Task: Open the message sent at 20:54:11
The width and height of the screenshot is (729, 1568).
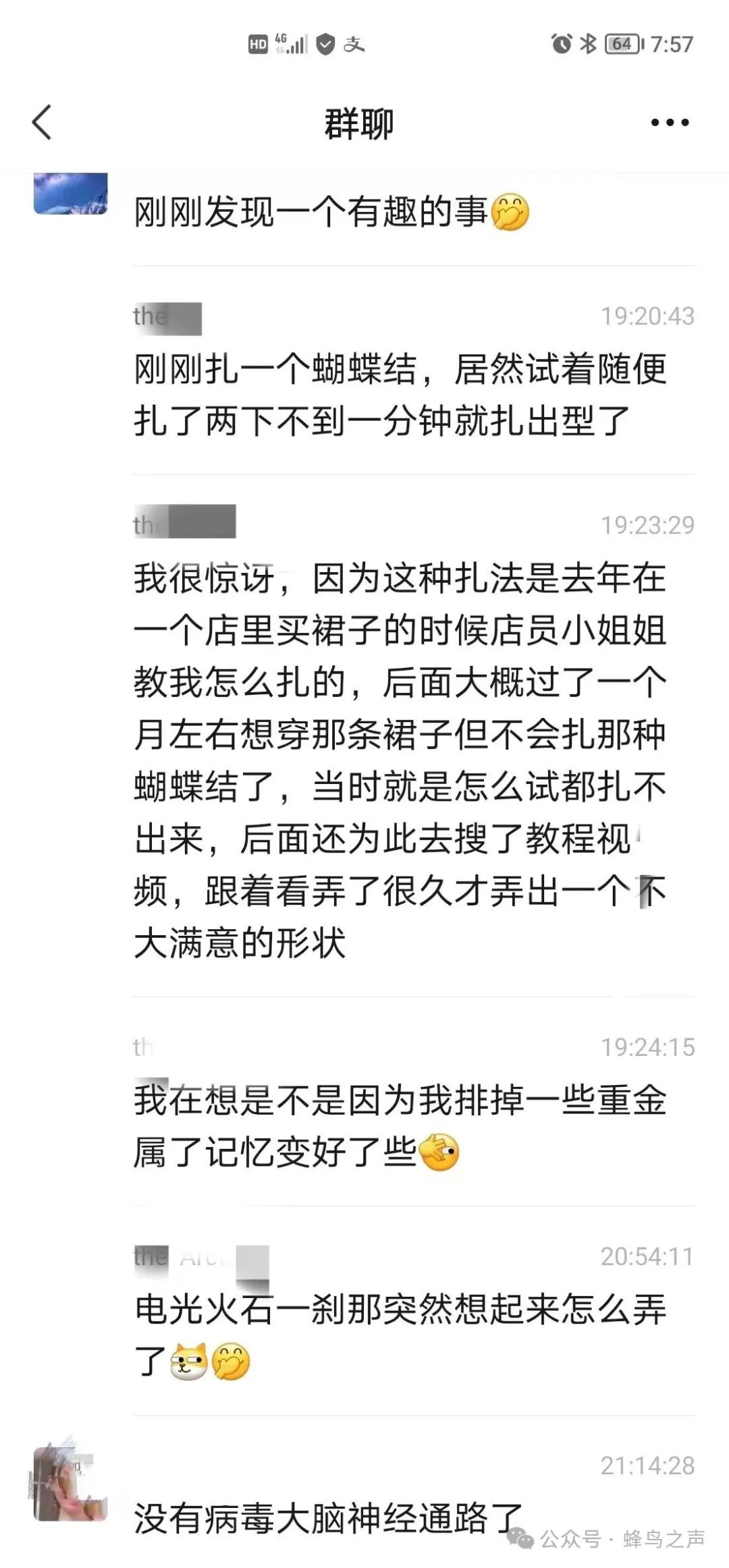Action: coord(400,1335)
